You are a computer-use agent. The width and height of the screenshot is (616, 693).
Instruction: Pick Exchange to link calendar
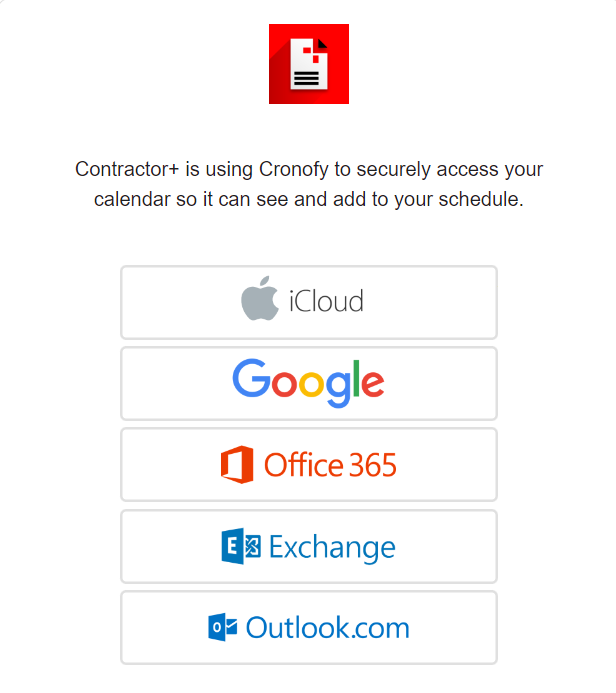(308, 546)
